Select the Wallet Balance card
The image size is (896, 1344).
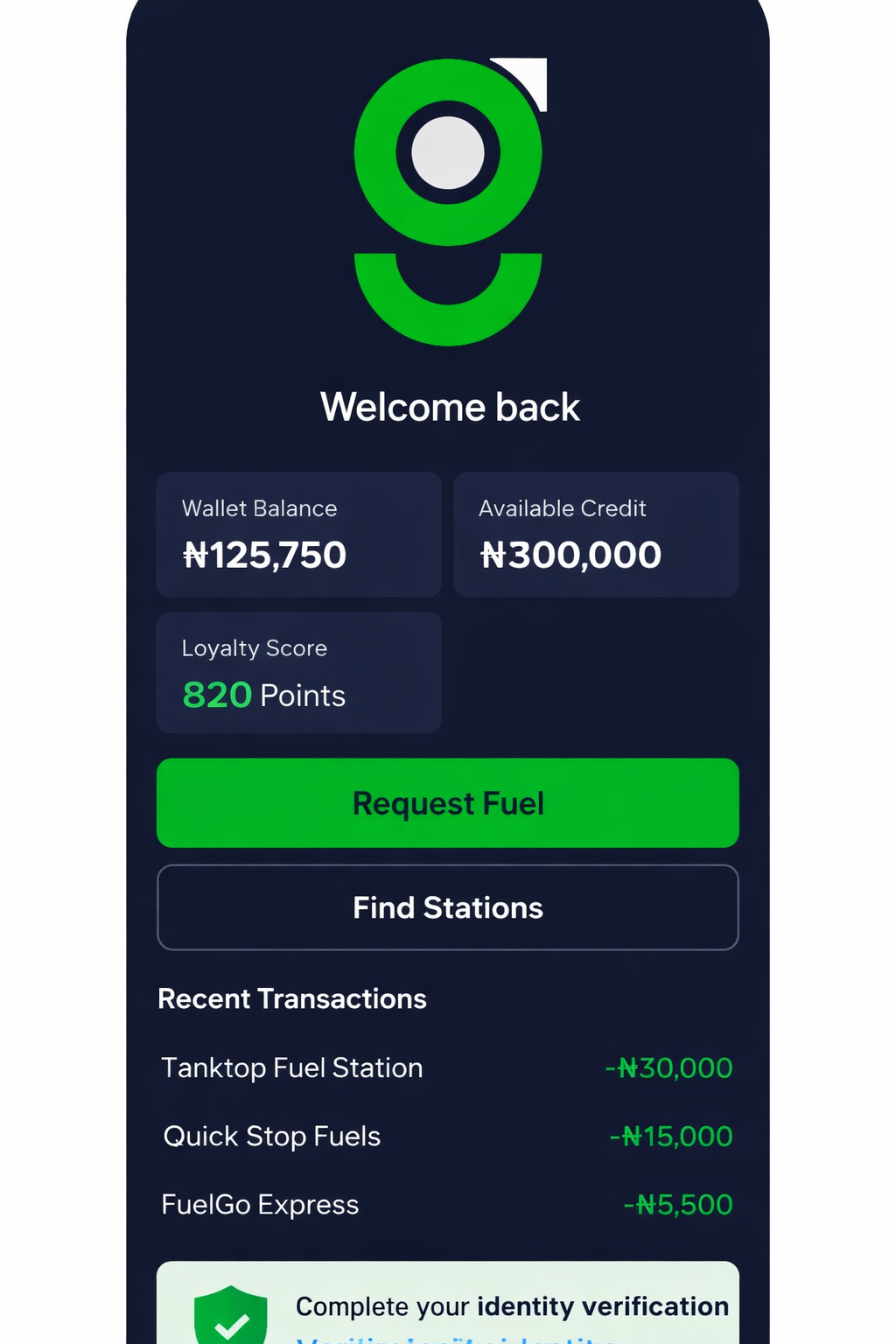[x=298, y=535]
